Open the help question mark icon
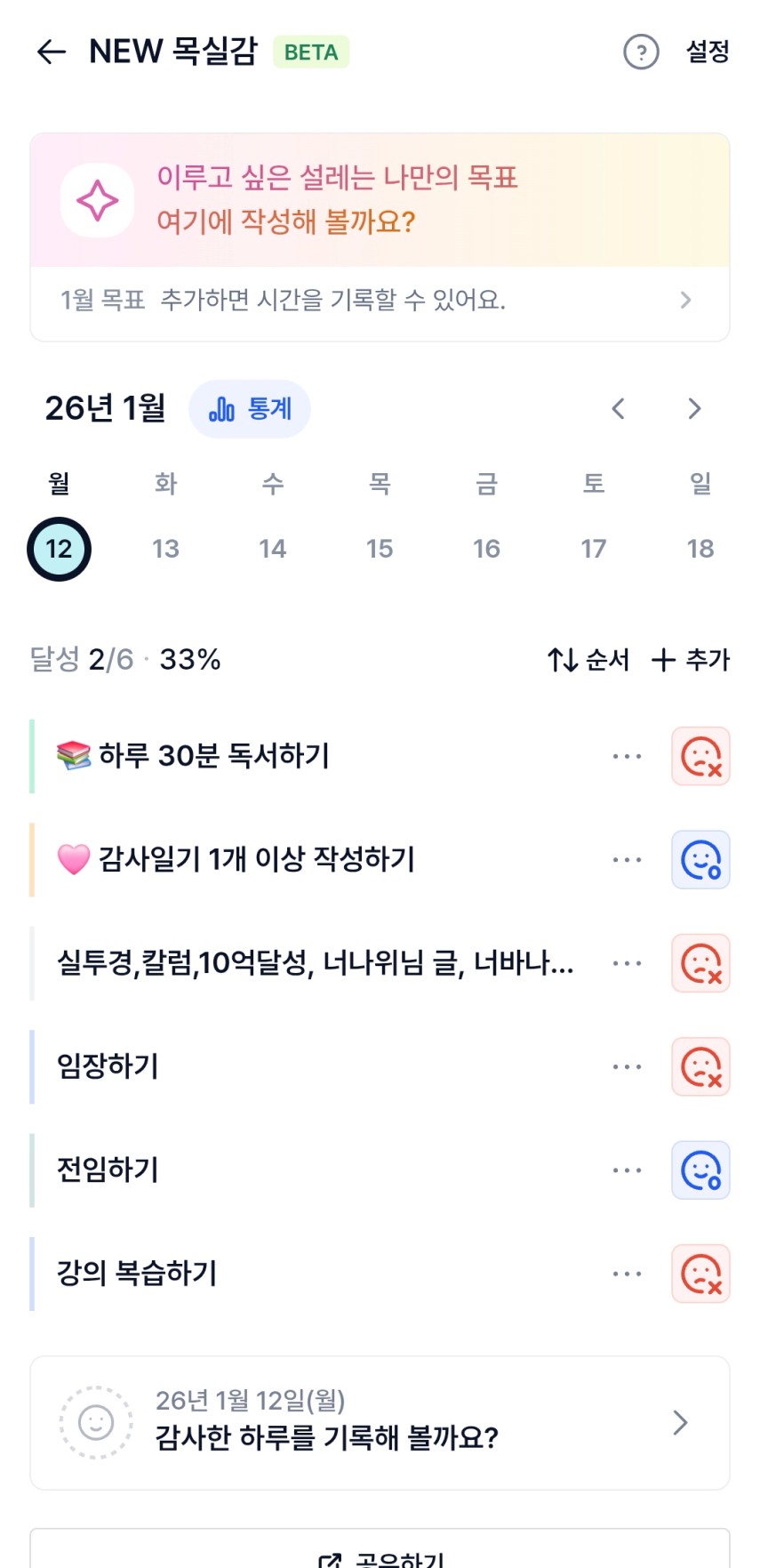 (x=641, y=52)
